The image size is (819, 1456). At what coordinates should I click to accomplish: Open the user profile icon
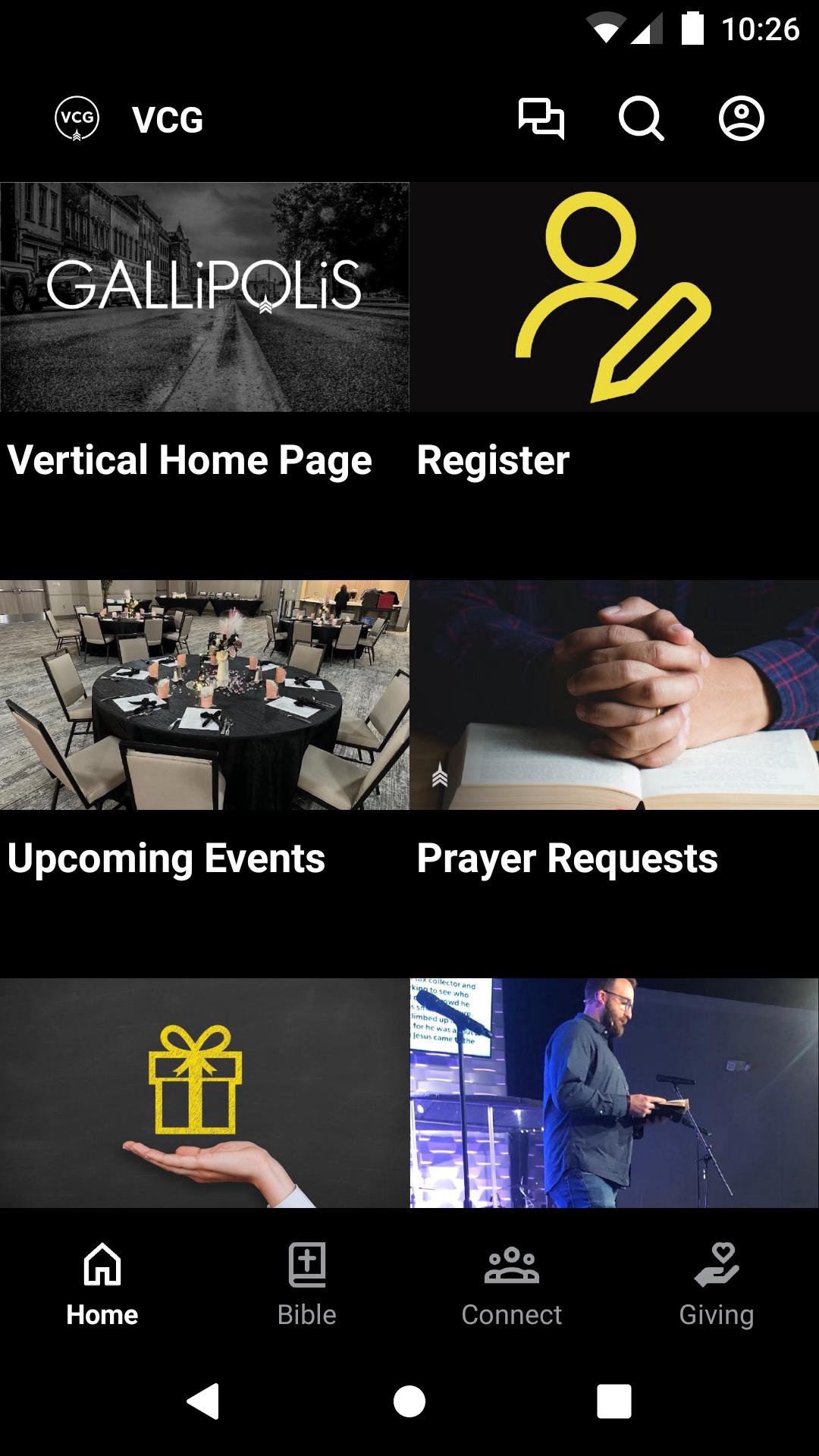pyautogui.click(x=741, y=119)
